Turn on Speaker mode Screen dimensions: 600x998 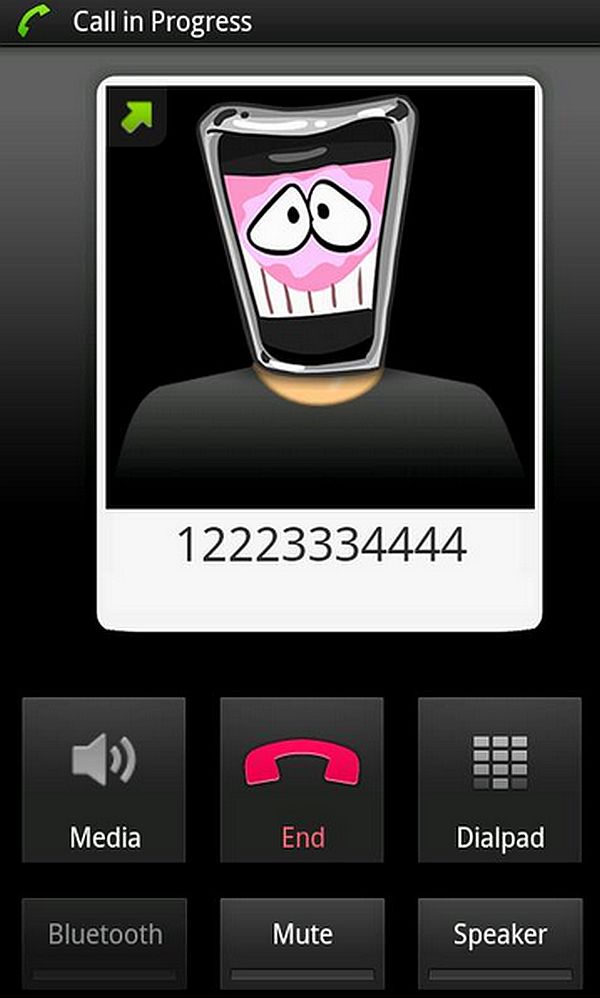(500, 941)
